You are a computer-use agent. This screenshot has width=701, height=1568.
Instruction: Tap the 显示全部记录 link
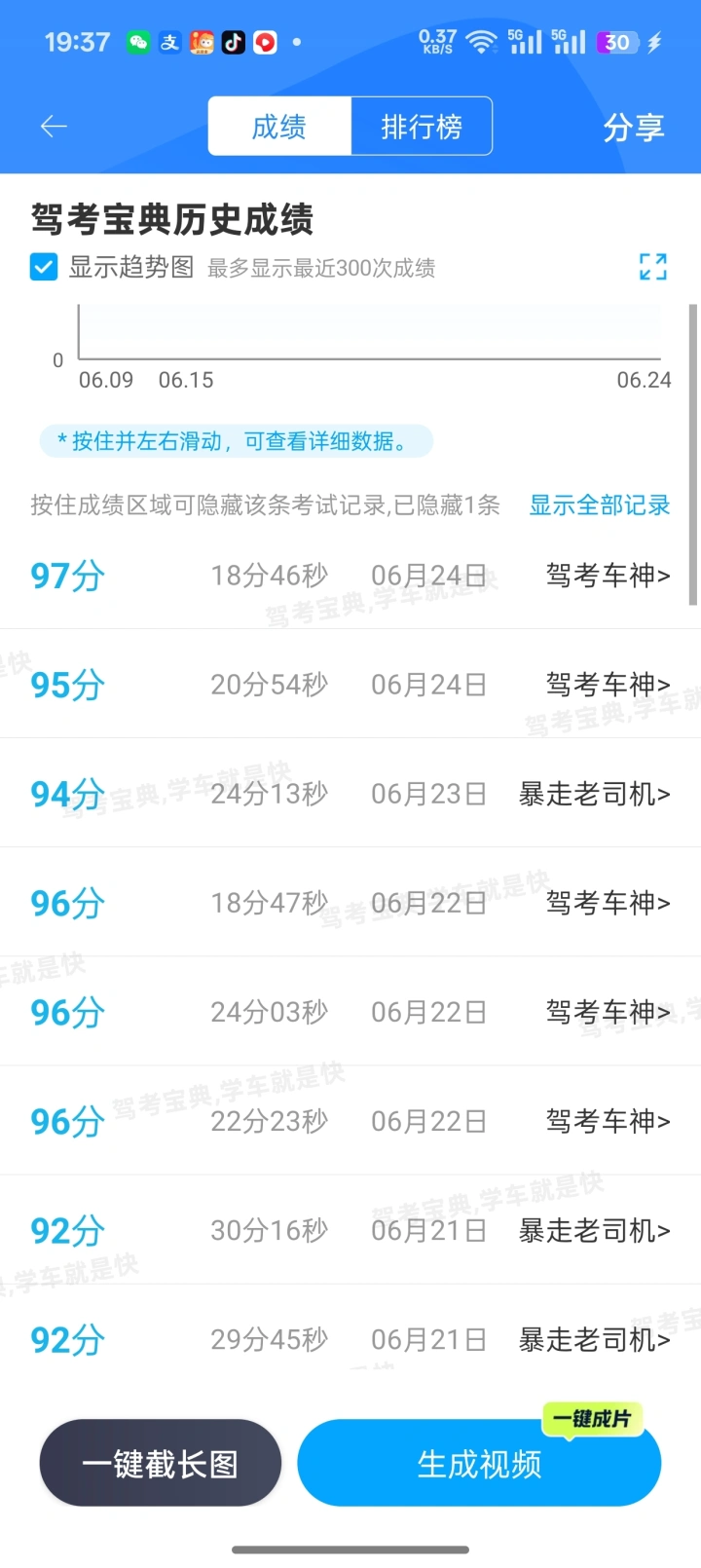pyautogui.click(x=599, y=505)
